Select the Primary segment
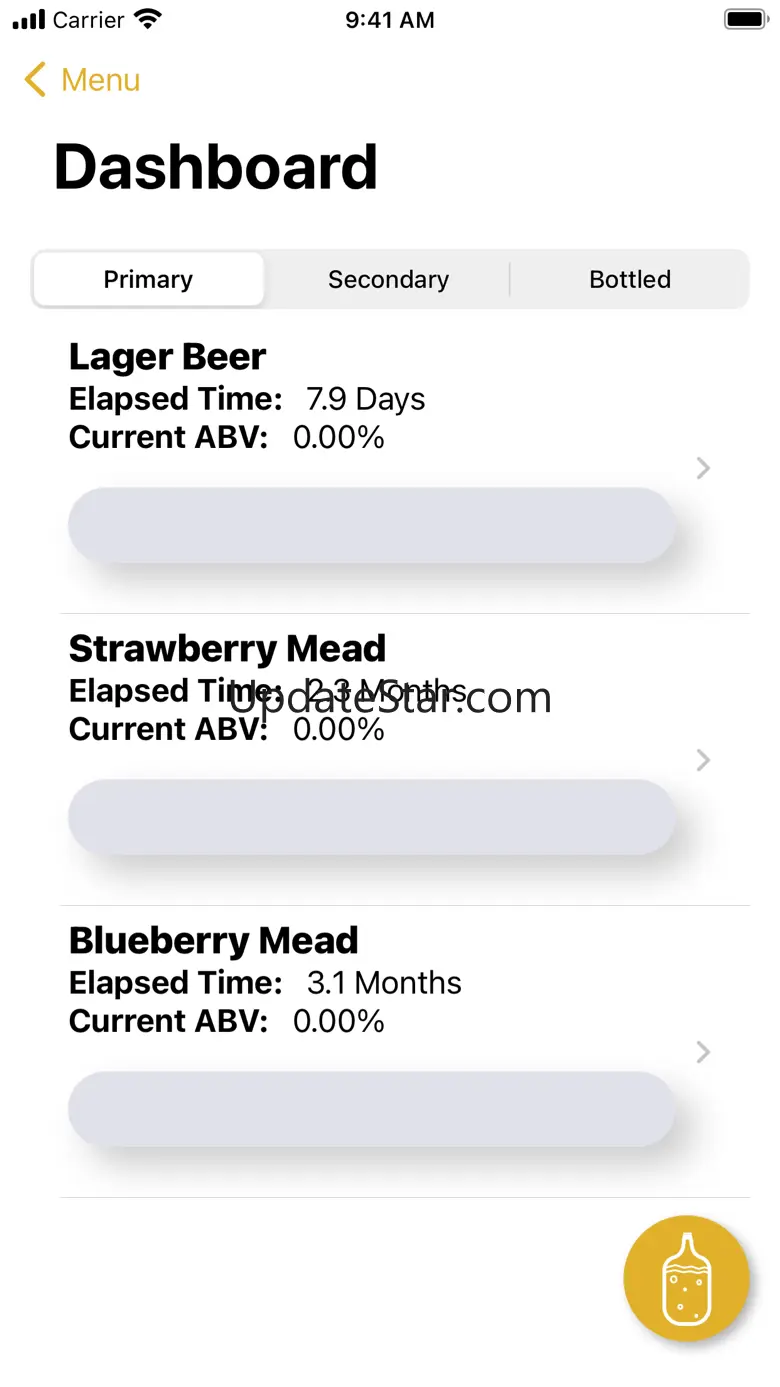Viewport: 780px width, 1387px height. 148,279
